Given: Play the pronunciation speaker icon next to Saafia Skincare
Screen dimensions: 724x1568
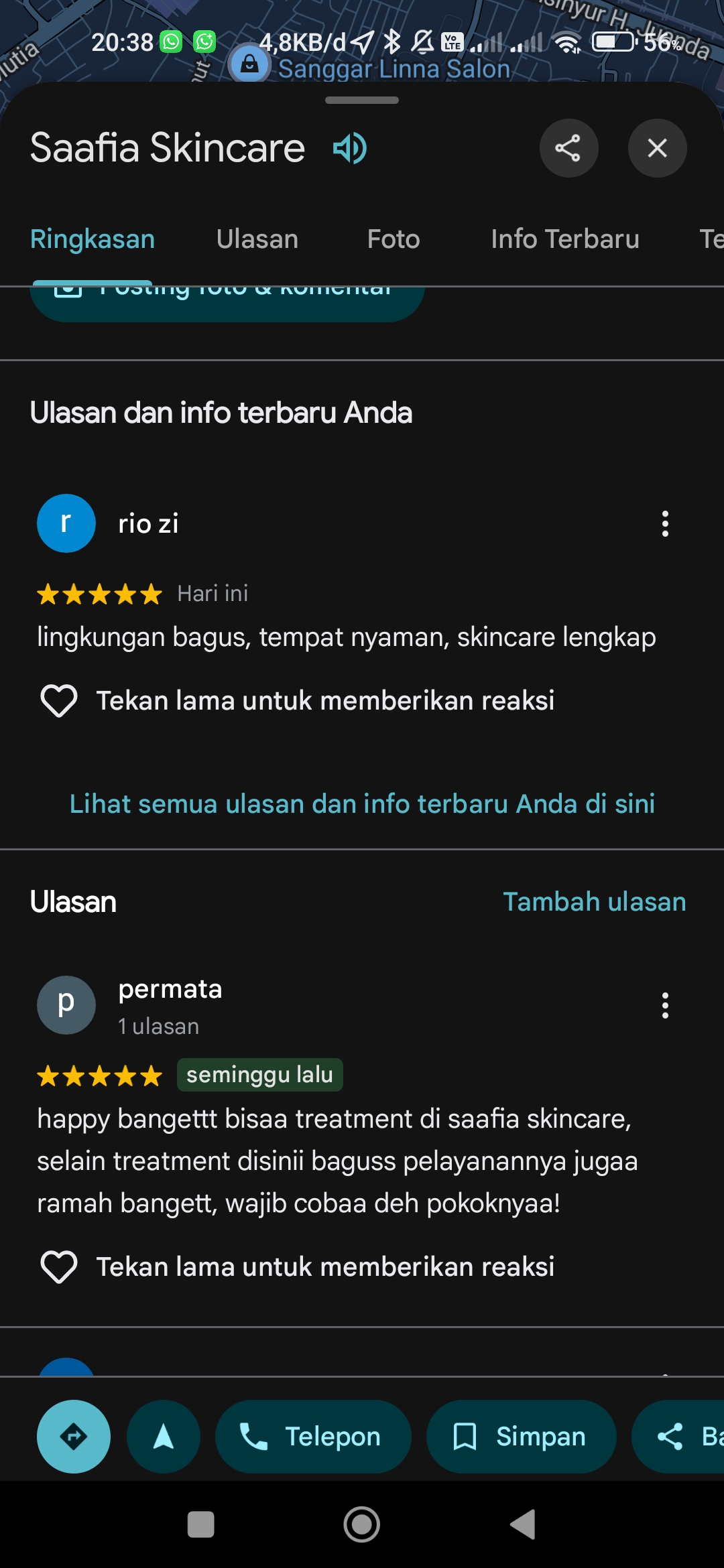Looking at the screenshot, I should pyautogui.click(x=350, y=148).
